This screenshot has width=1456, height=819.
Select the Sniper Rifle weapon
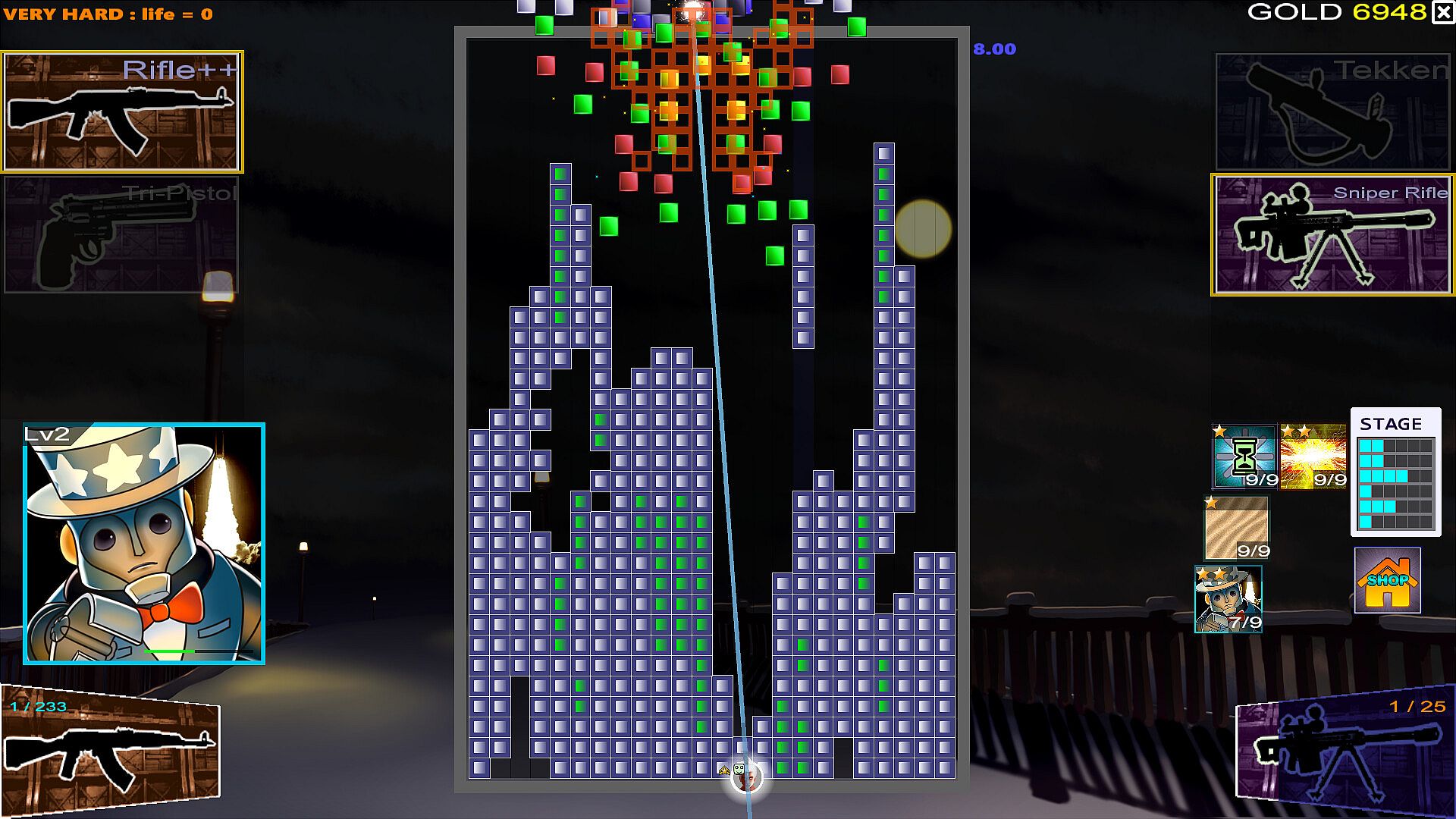(x=1332, y=235)
